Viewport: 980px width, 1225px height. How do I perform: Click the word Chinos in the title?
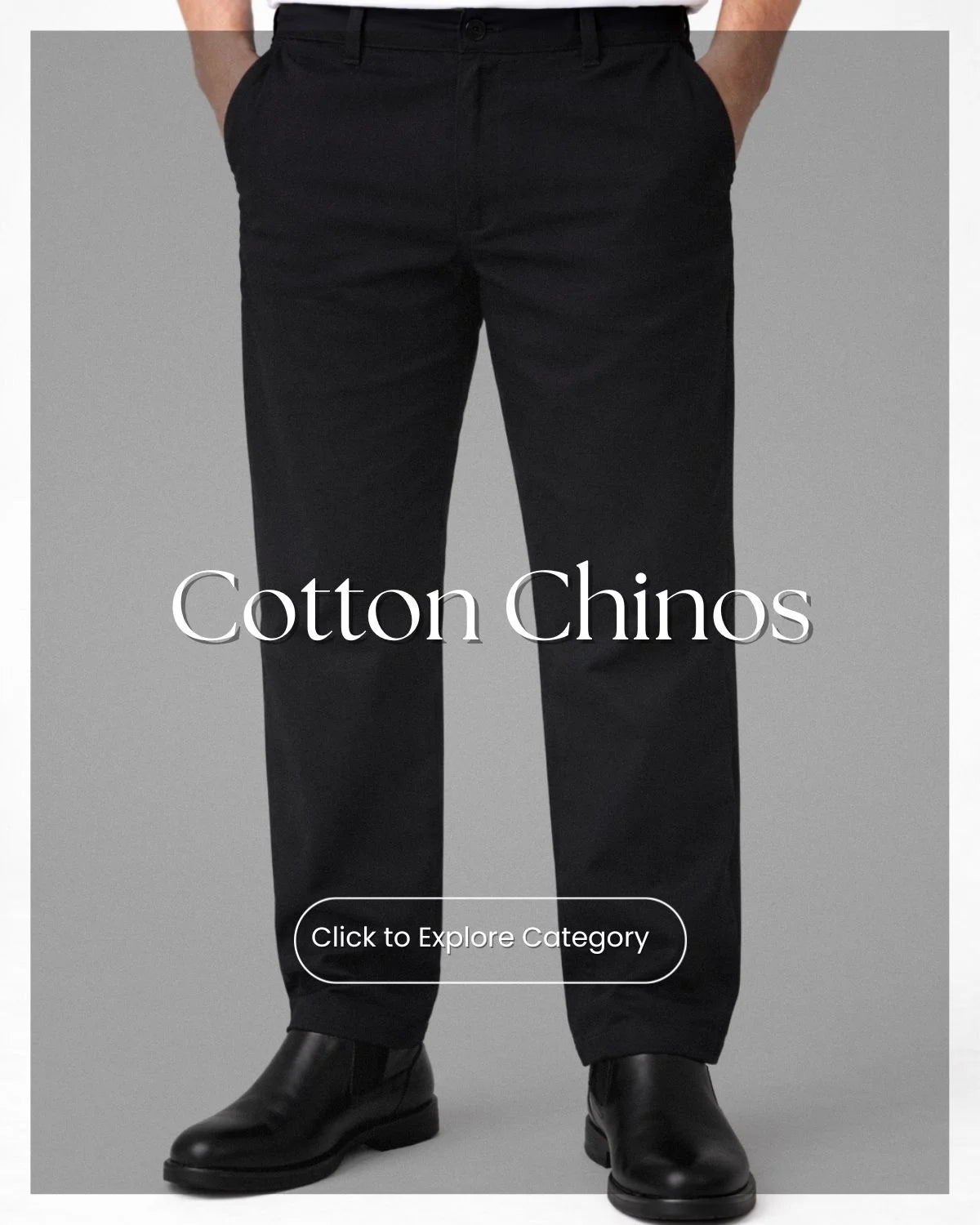[x=661, y=608]
